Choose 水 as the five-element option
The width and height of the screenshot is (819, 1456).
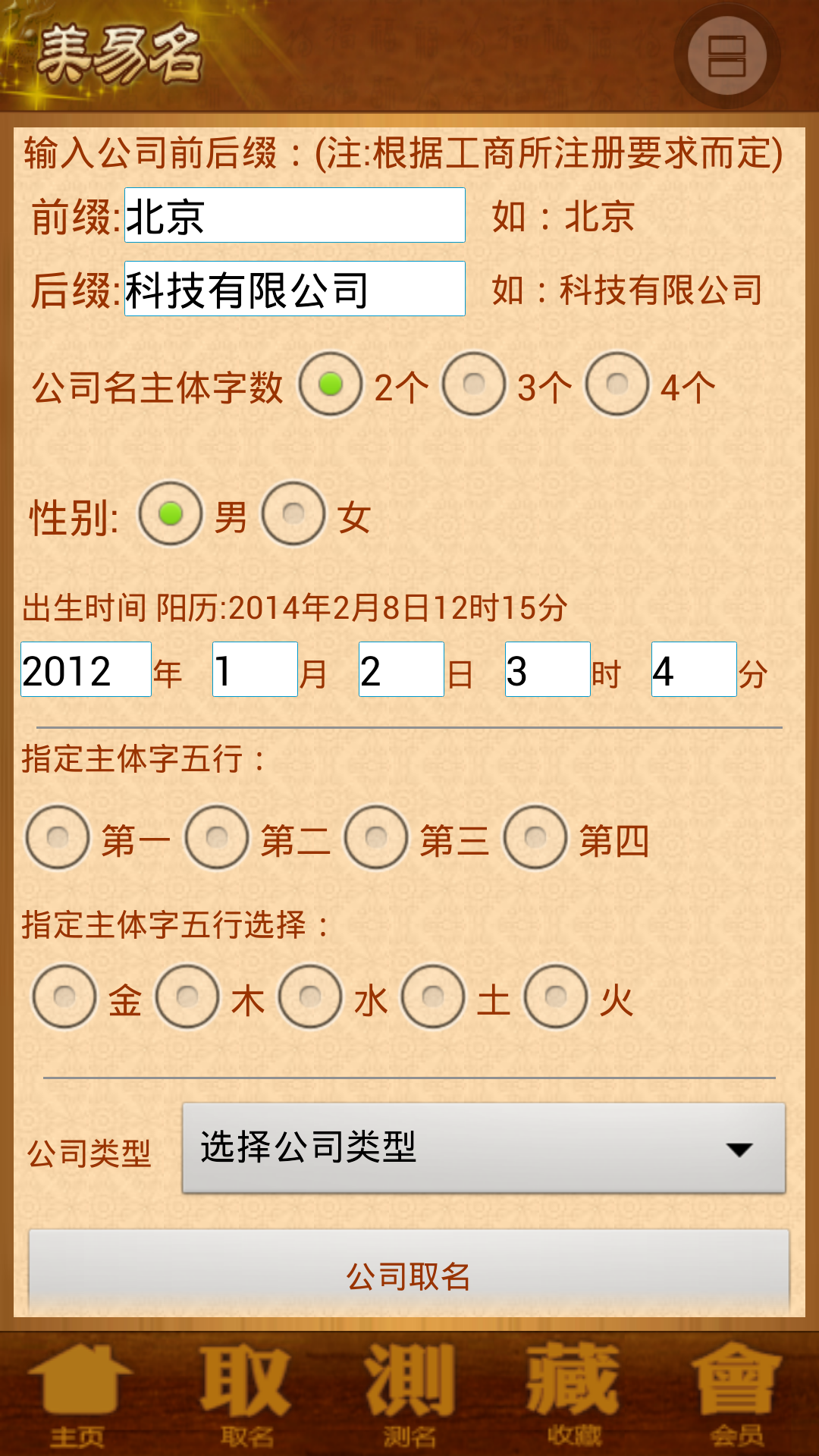(x=310, y=996)
